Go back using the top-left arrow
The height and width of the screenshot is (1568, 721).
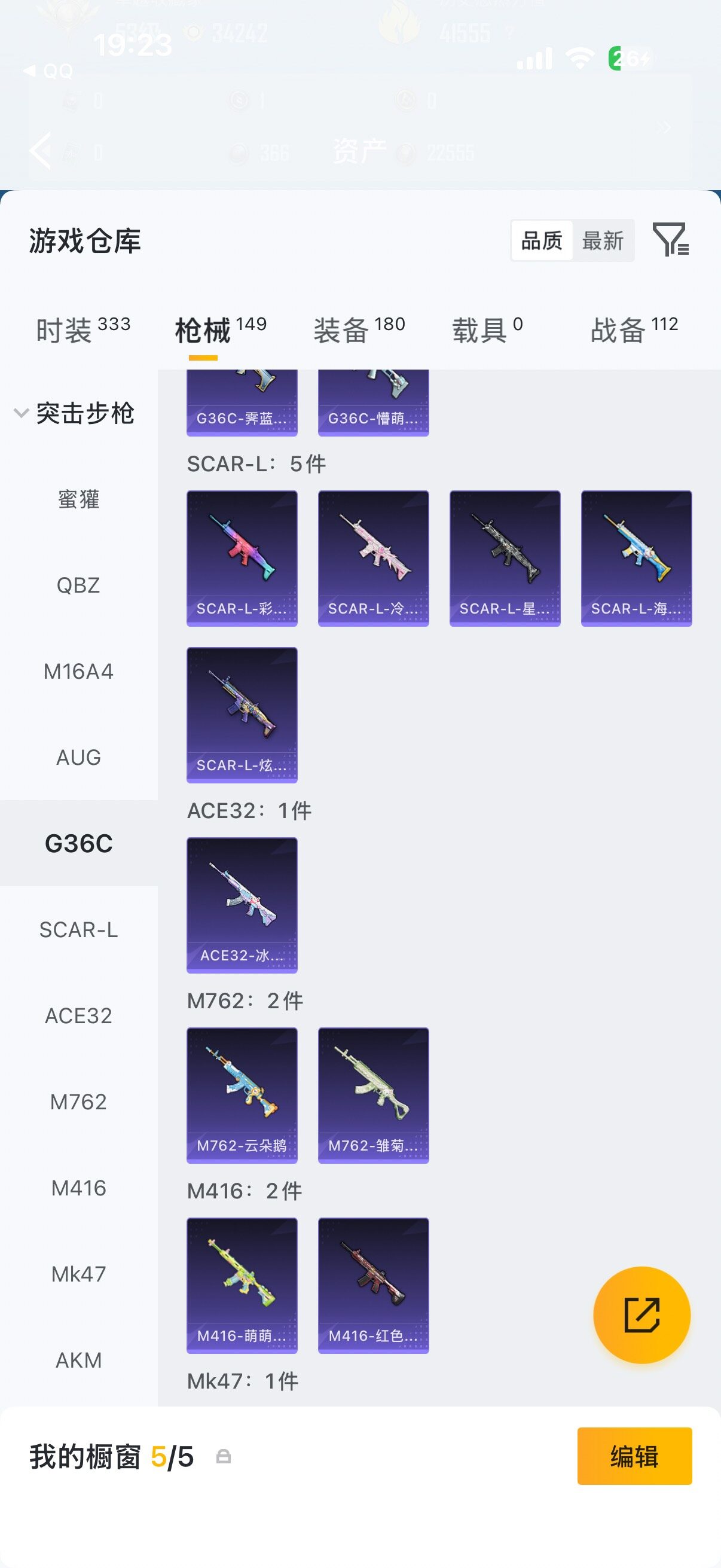click(x=40, y=150)
